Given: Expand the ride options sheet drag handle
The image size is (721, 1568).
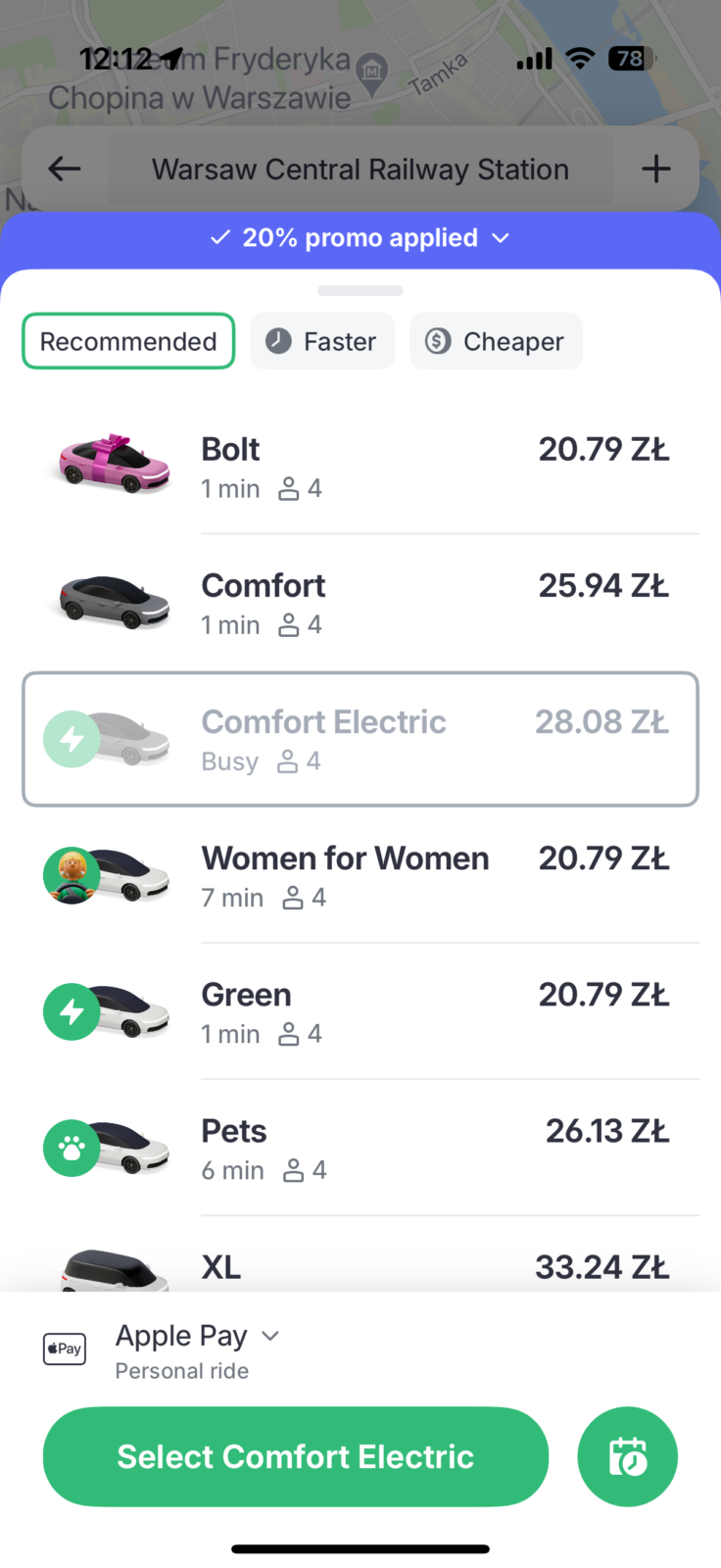Looking at the screenshot, I should pos(360,290).
